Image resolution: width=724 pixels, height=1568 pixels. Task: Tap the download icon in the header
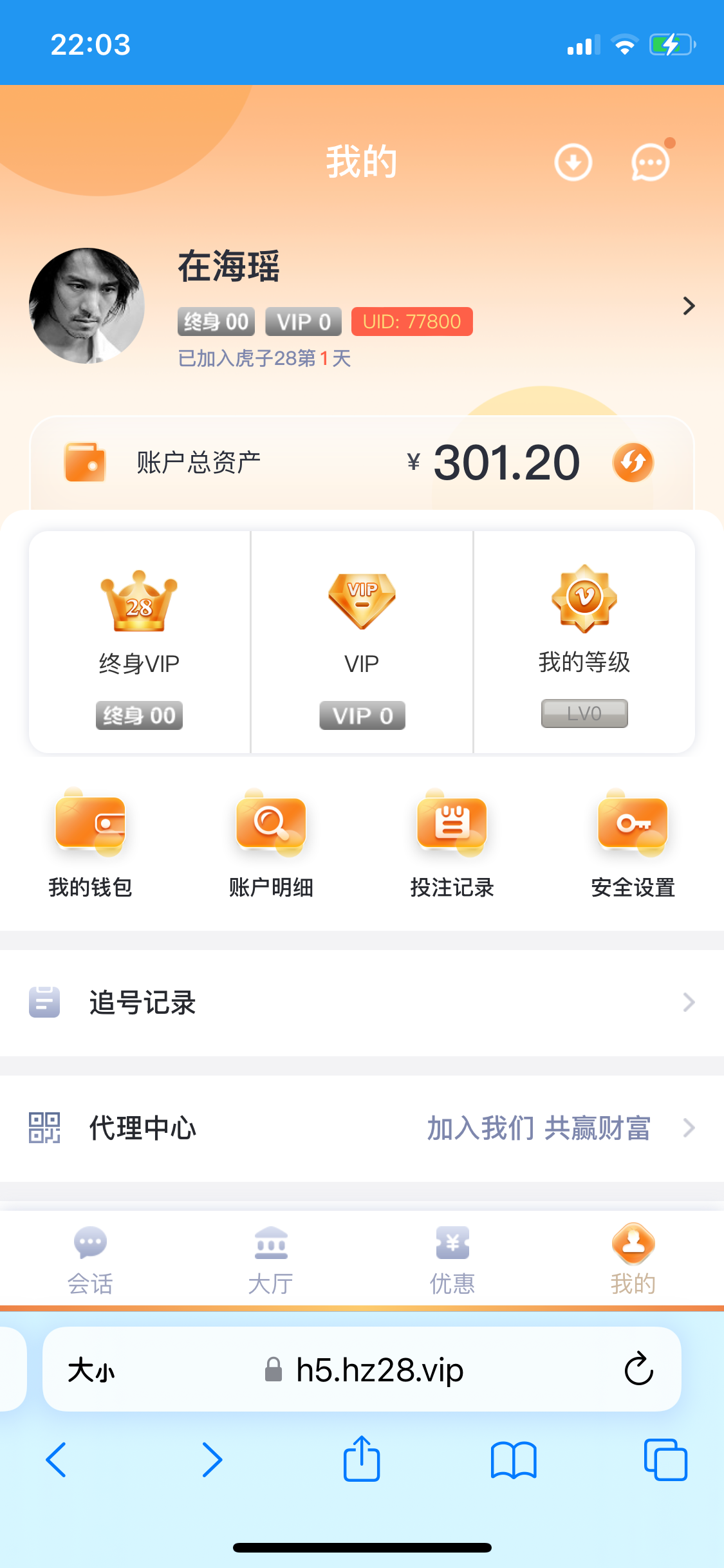click(x=573, y=162)
